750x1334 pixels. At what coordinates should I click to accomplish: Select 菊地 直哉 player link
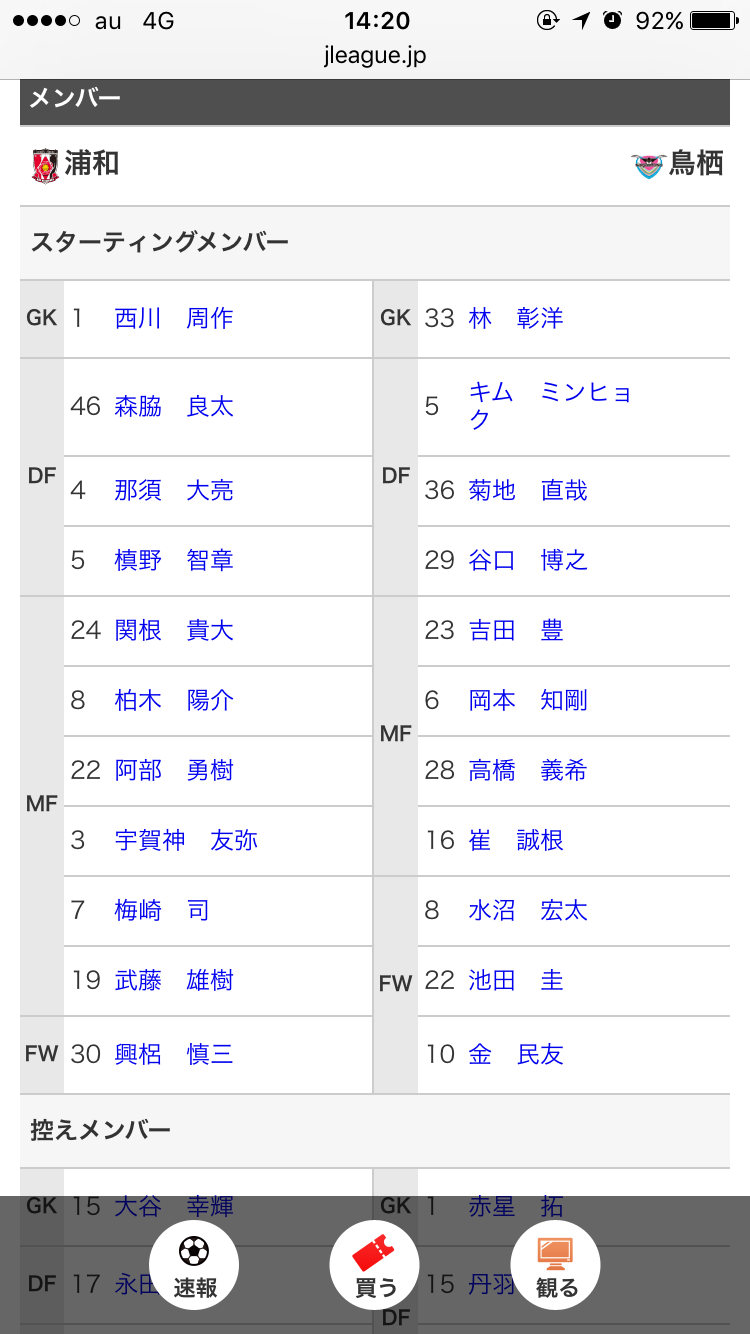point(528,490)
